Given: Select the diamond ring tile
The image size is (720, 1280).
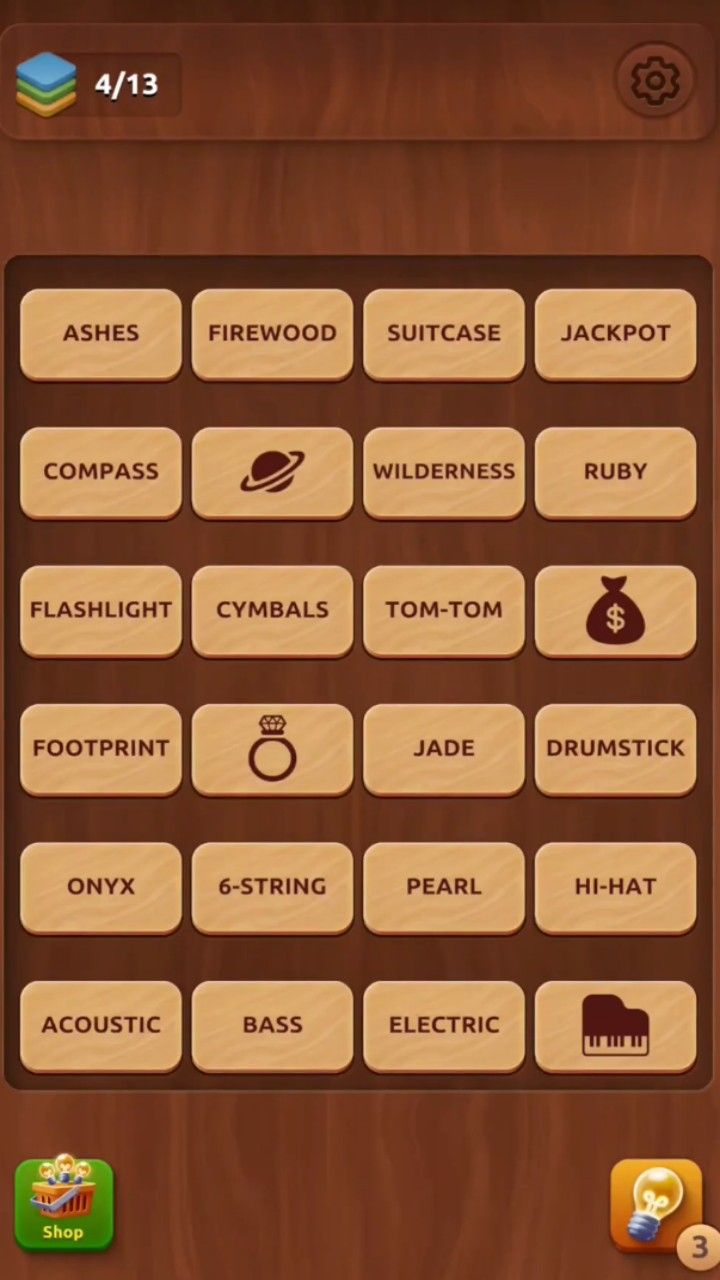Looking at the screenshot, I should coord(272,748).
